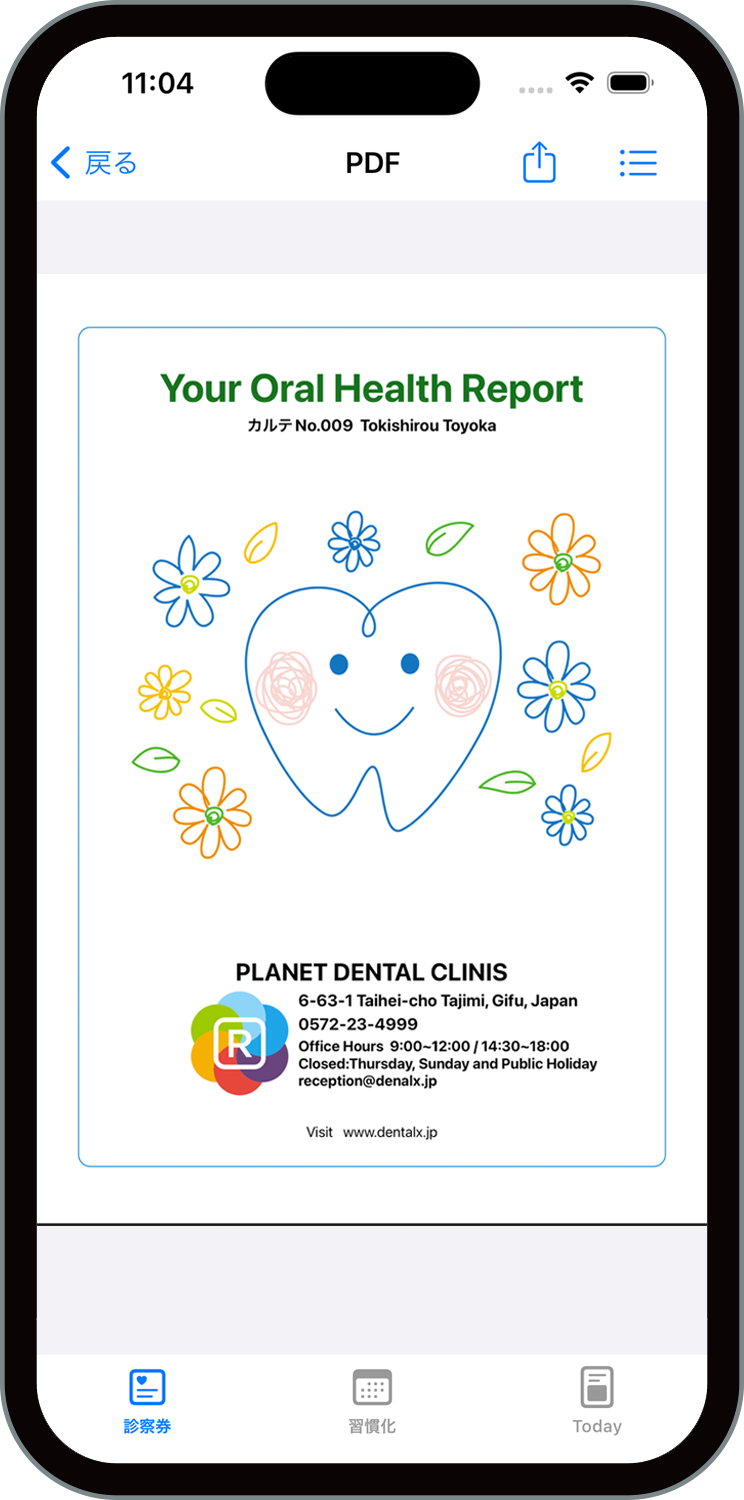Open the list menu icon
The image size is (744, 1500).
click(x=638, y=163)
